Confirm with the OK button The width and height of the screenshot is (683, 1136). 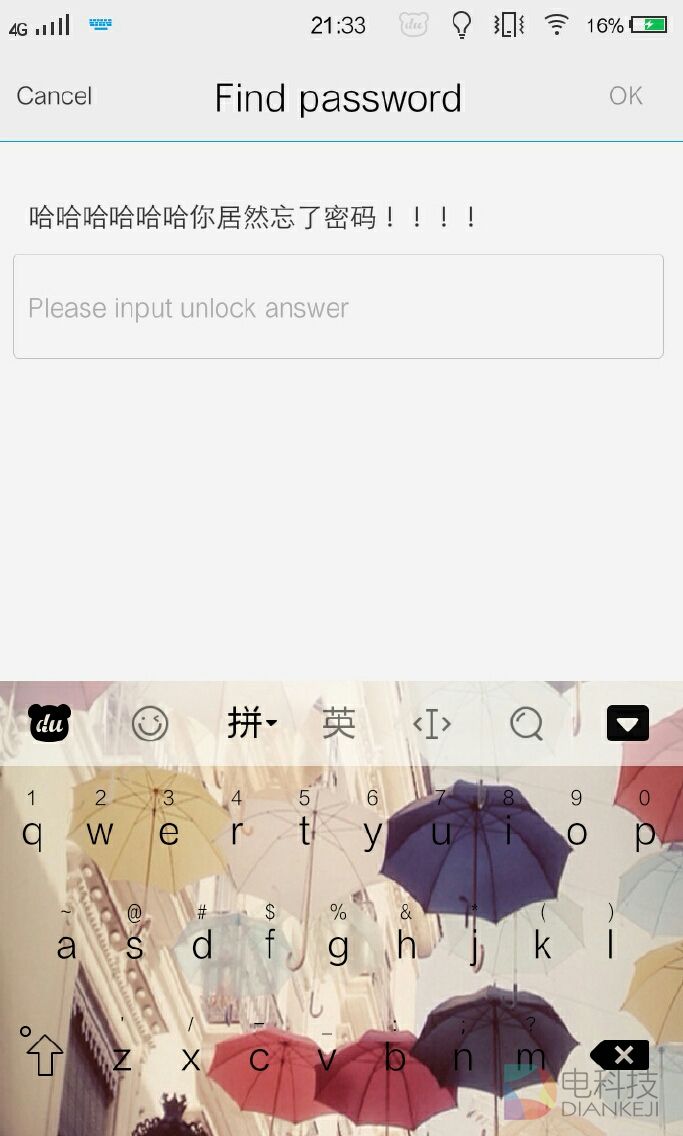625,96
